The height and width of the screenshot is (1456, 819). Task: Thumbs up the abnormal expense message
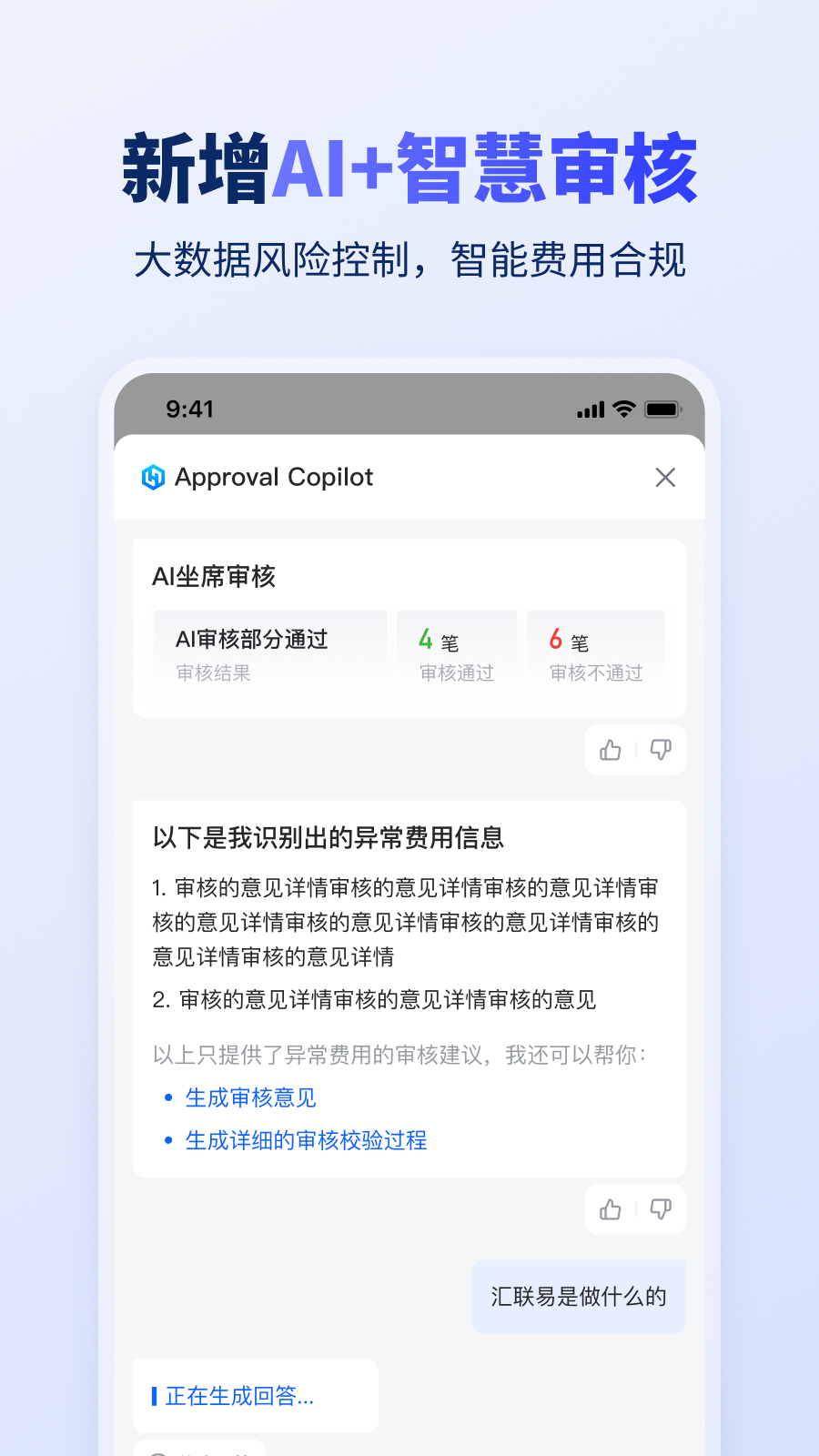tap(611, 1209)
